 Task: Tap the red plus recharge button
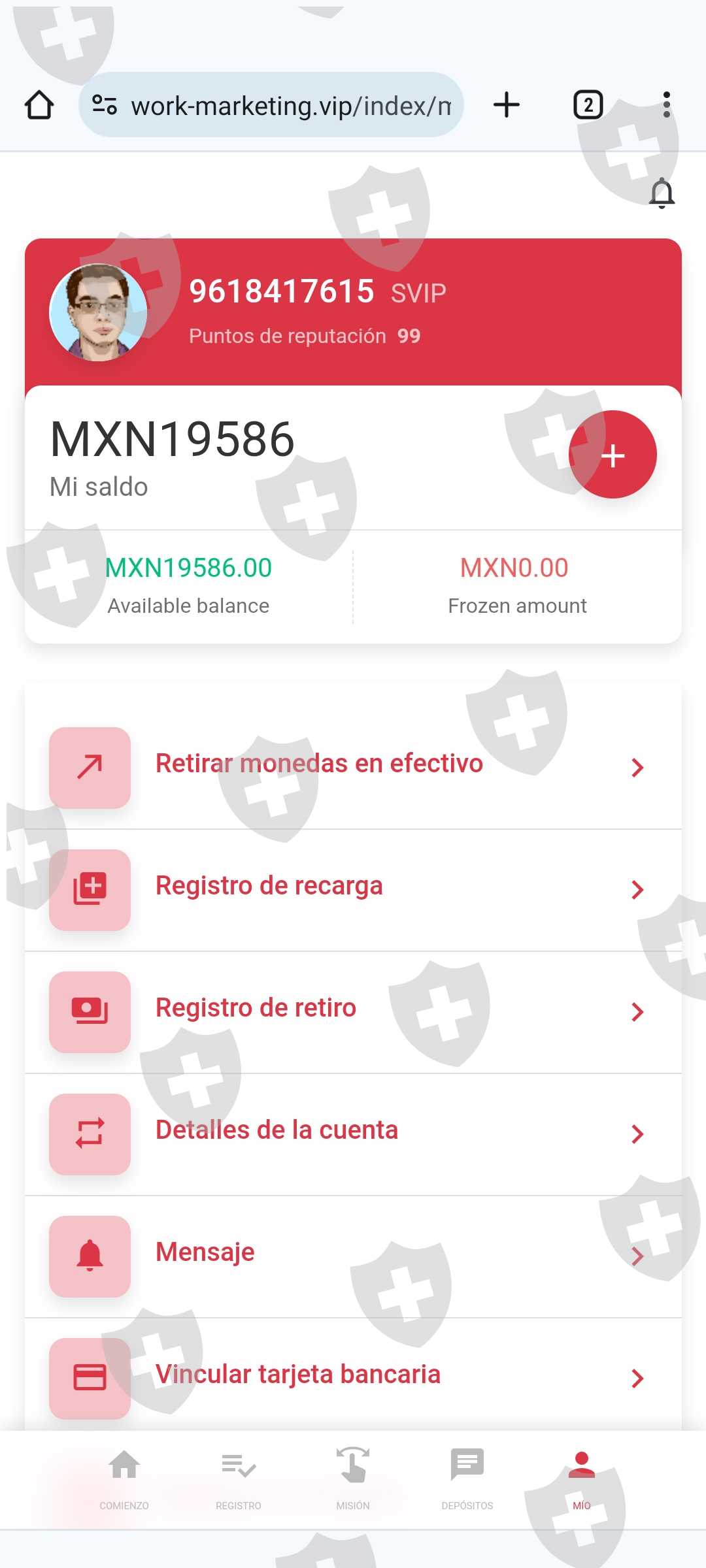[x=613, y=455]
